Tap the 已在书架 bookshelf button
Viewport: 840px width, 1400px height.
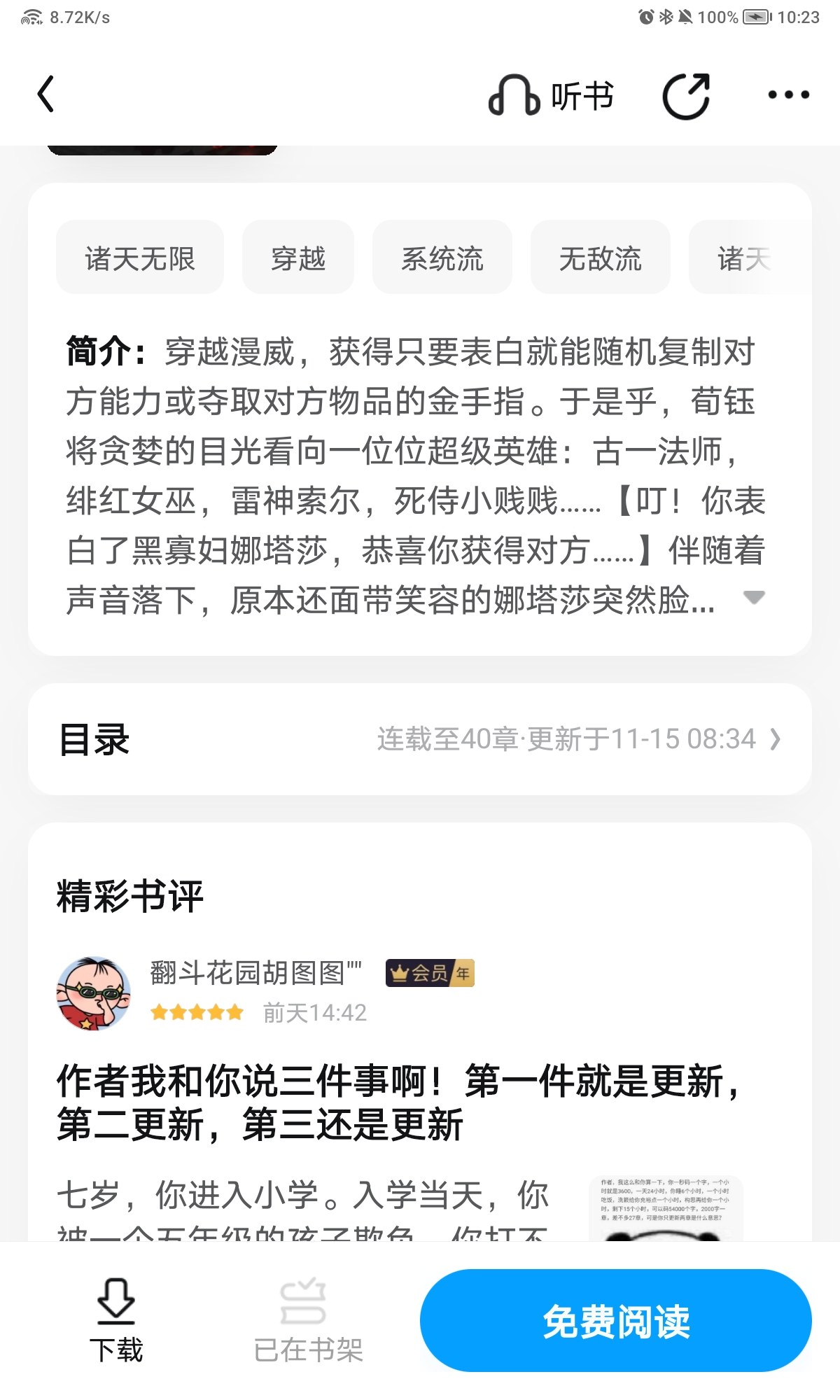pos(308,1320)
